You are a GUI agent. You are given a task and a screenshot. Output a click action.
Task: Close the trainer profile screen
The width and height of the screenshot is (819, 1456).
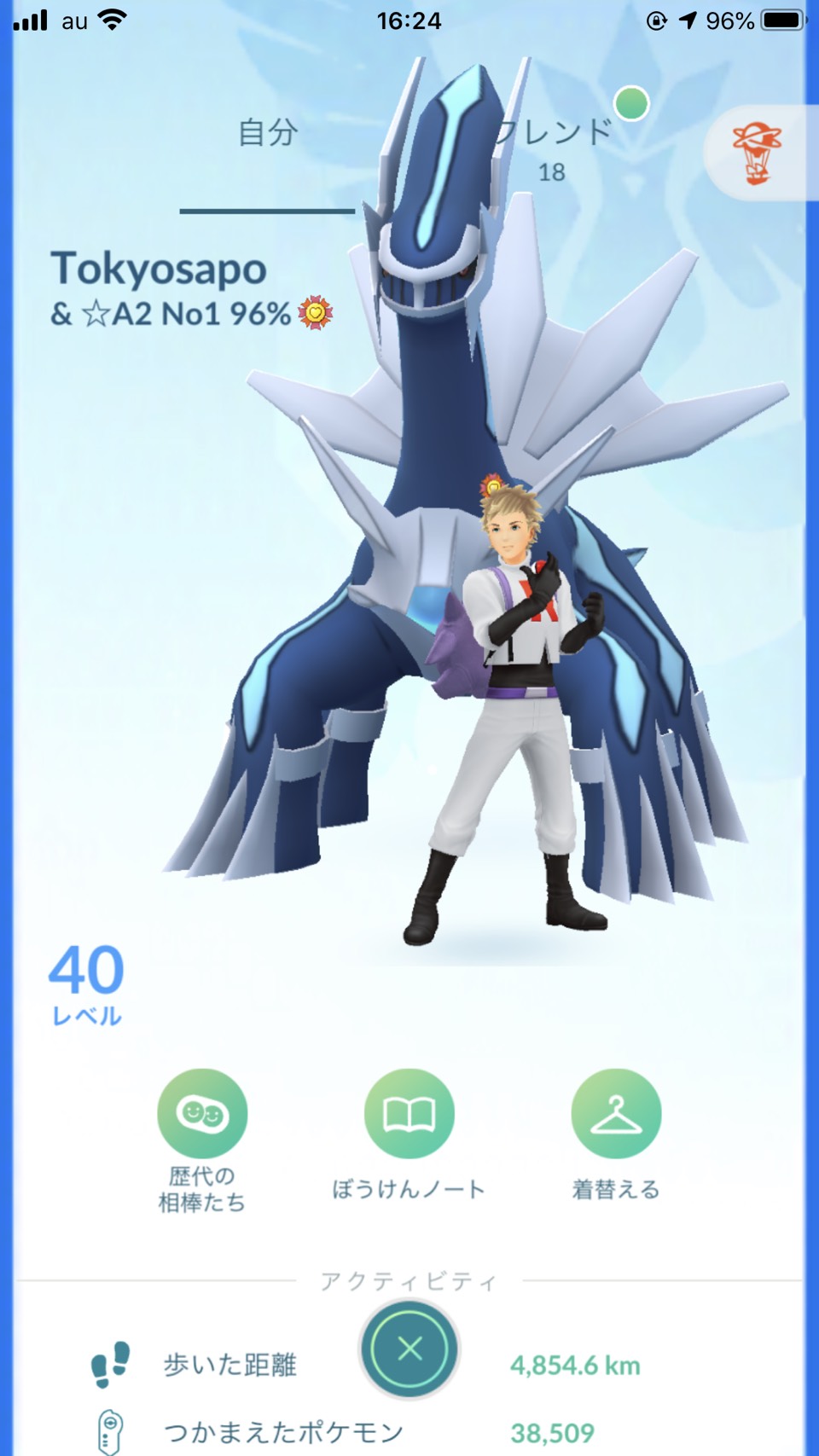pyautogui.click(x=409, y=1349)
